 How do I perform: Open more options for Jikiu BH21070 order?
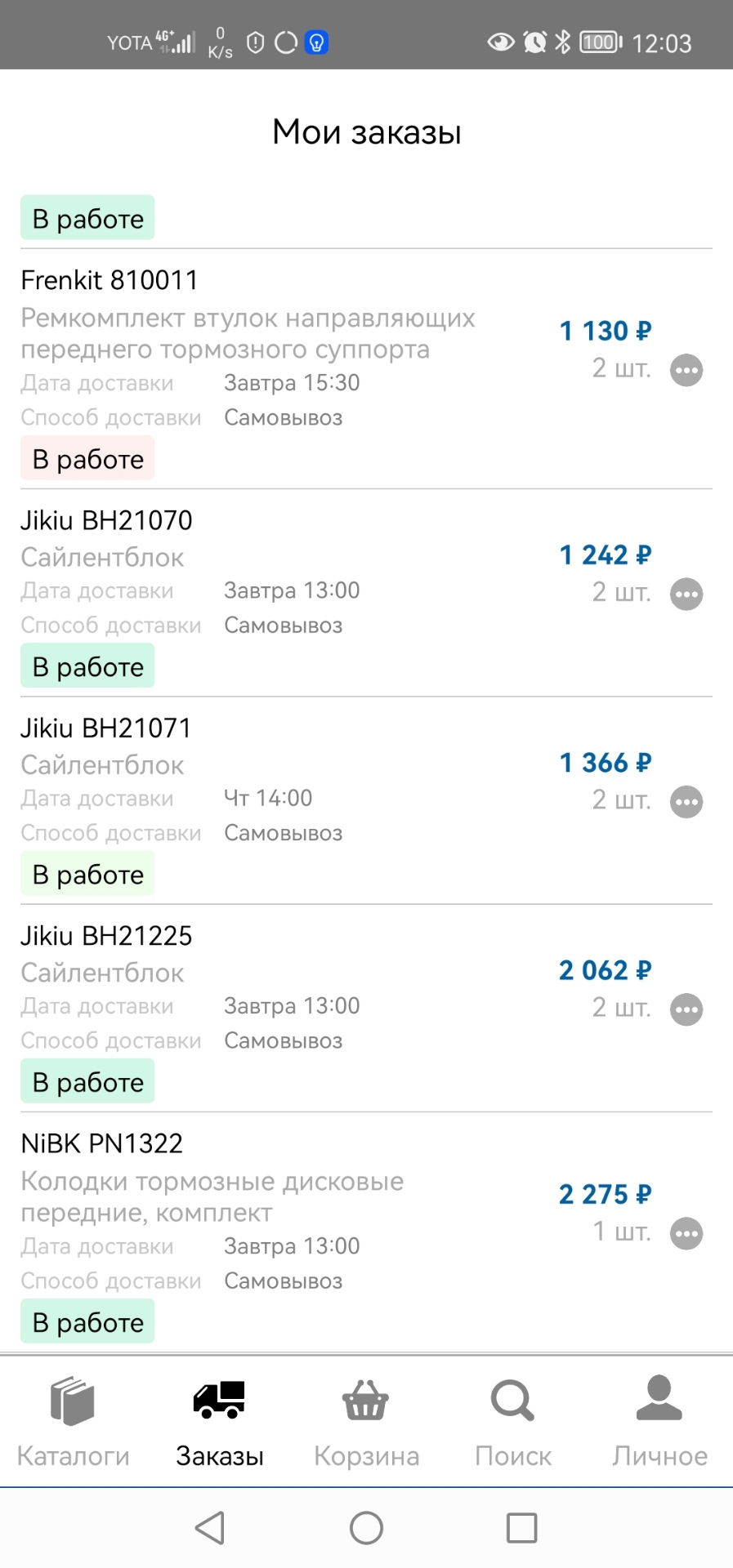tap(686, 594)
